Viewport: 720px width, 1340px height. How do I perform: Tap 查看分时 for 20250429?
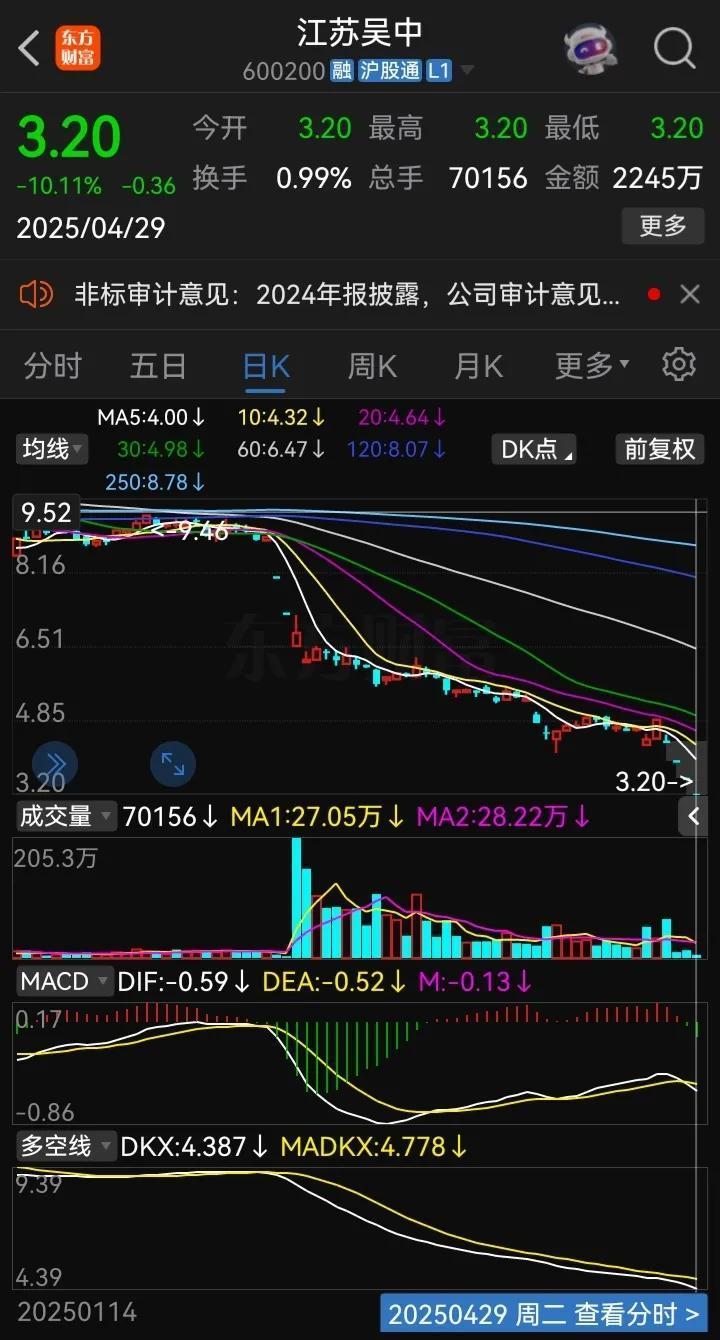tap(544, 1314)
